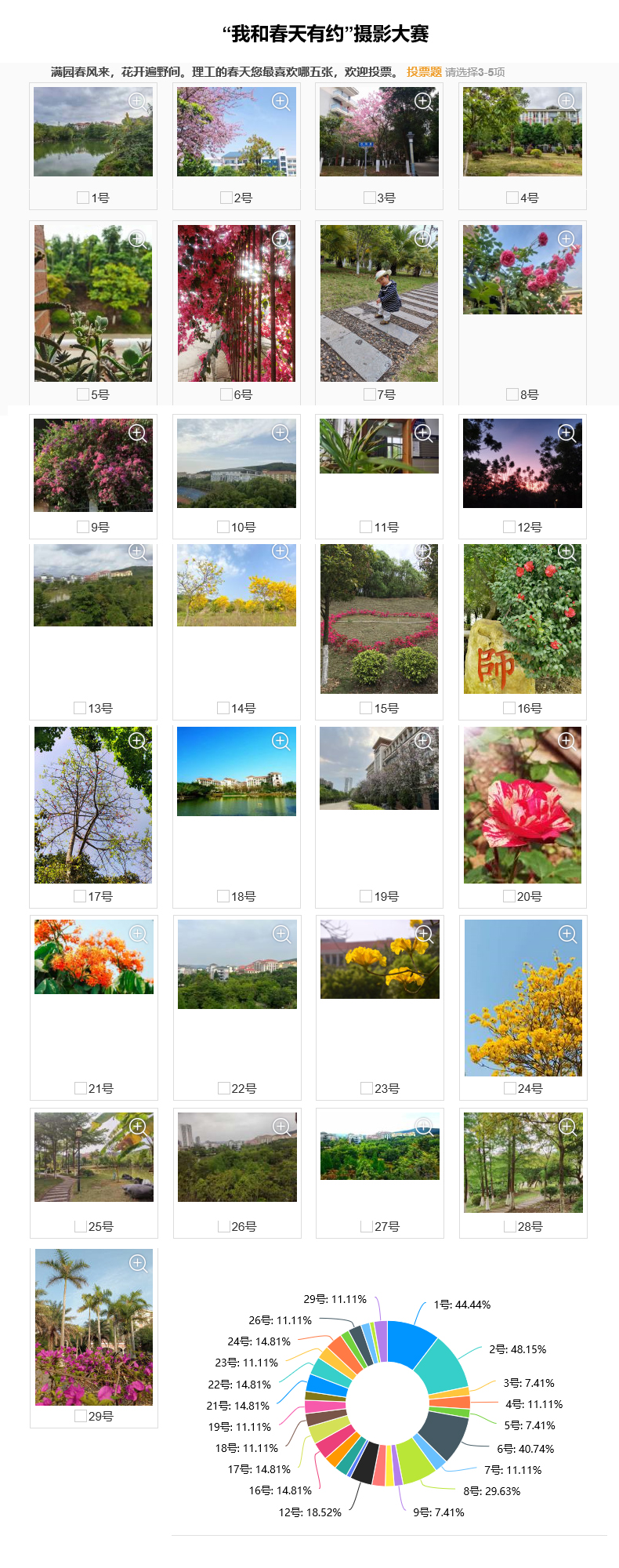Viewport: 619px width, 1568px height.
Task: Zoom into photo 18号
Action: pos(281,741)
